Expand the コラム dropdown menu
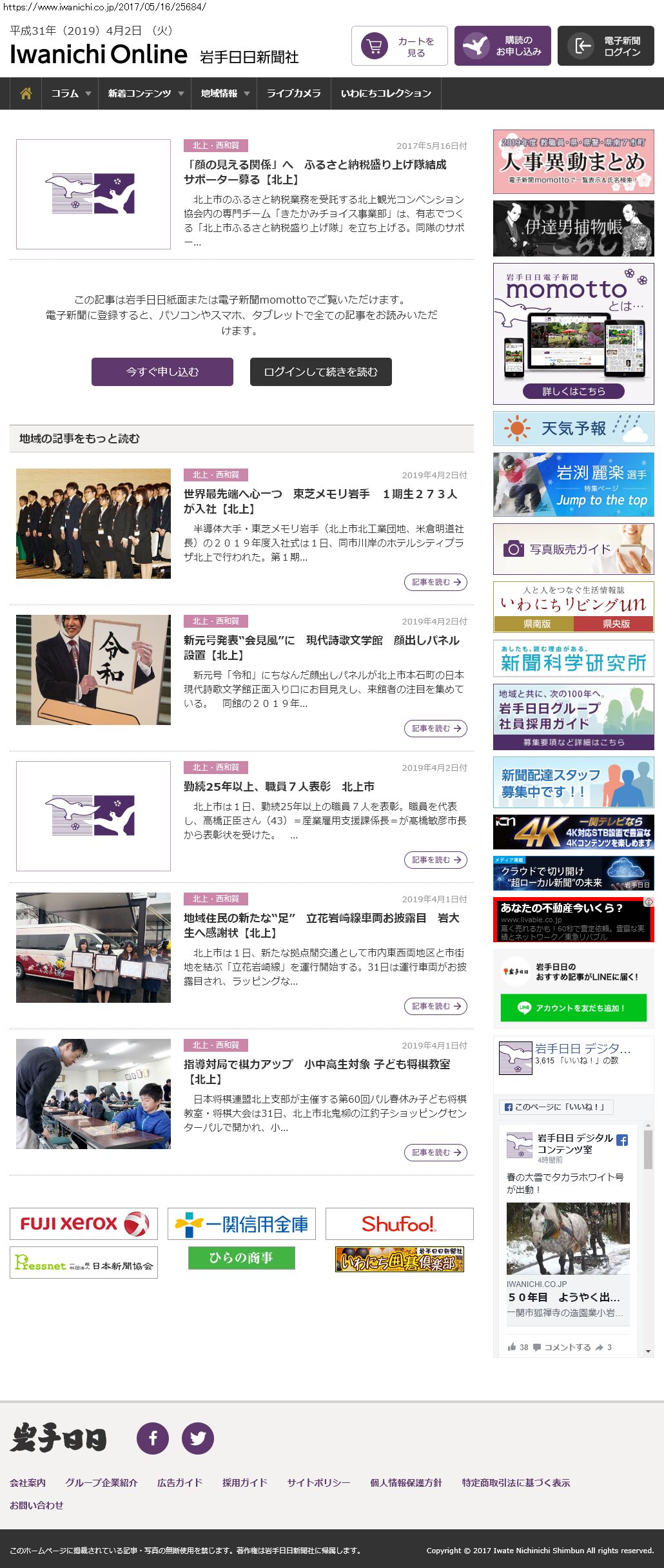The width and height of the screenshot is (664, 1568). click(x=70, y=93)
